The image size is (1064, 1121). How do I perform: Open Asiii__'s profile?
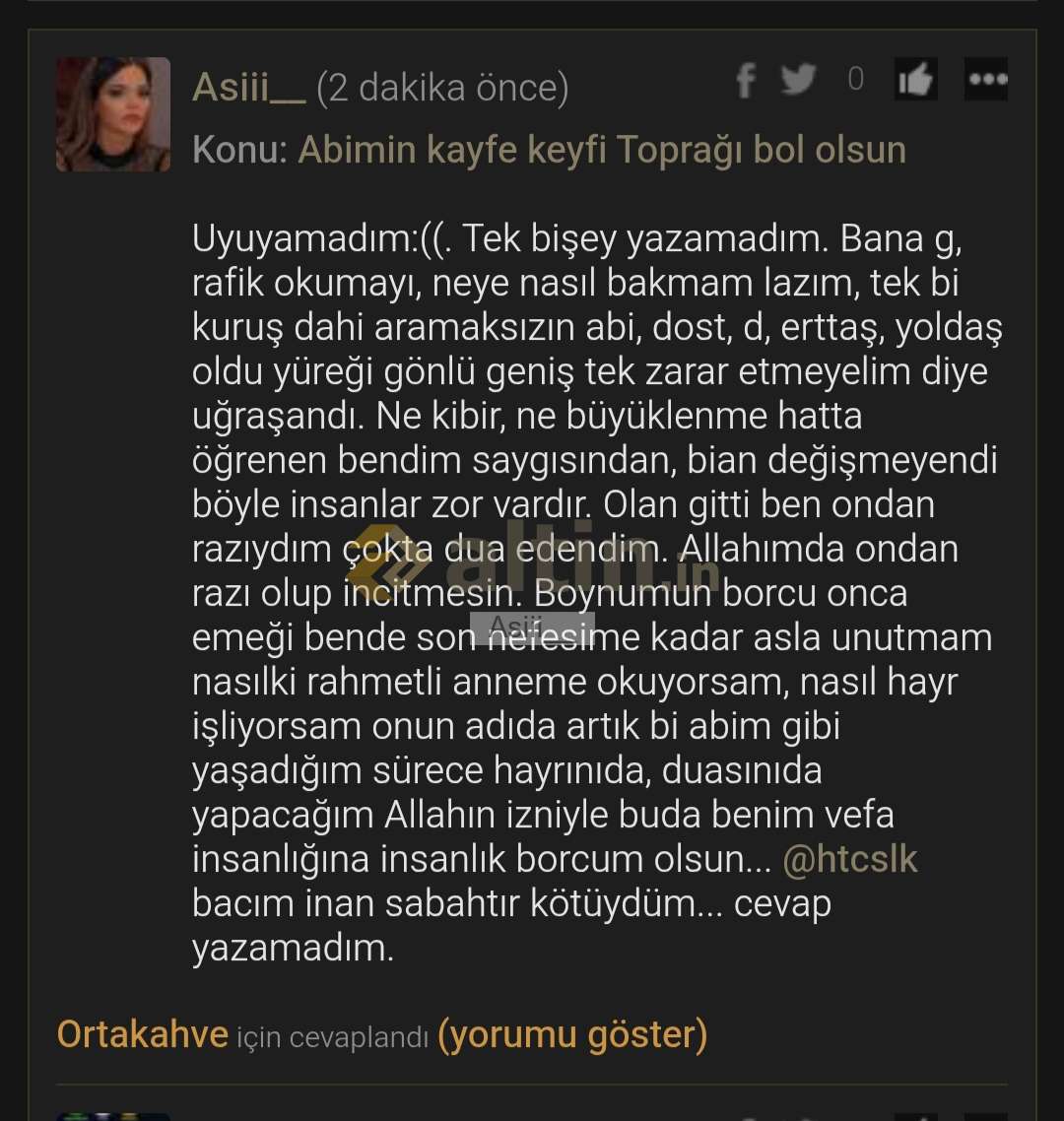pyautogui.click(x=248, y=89)
